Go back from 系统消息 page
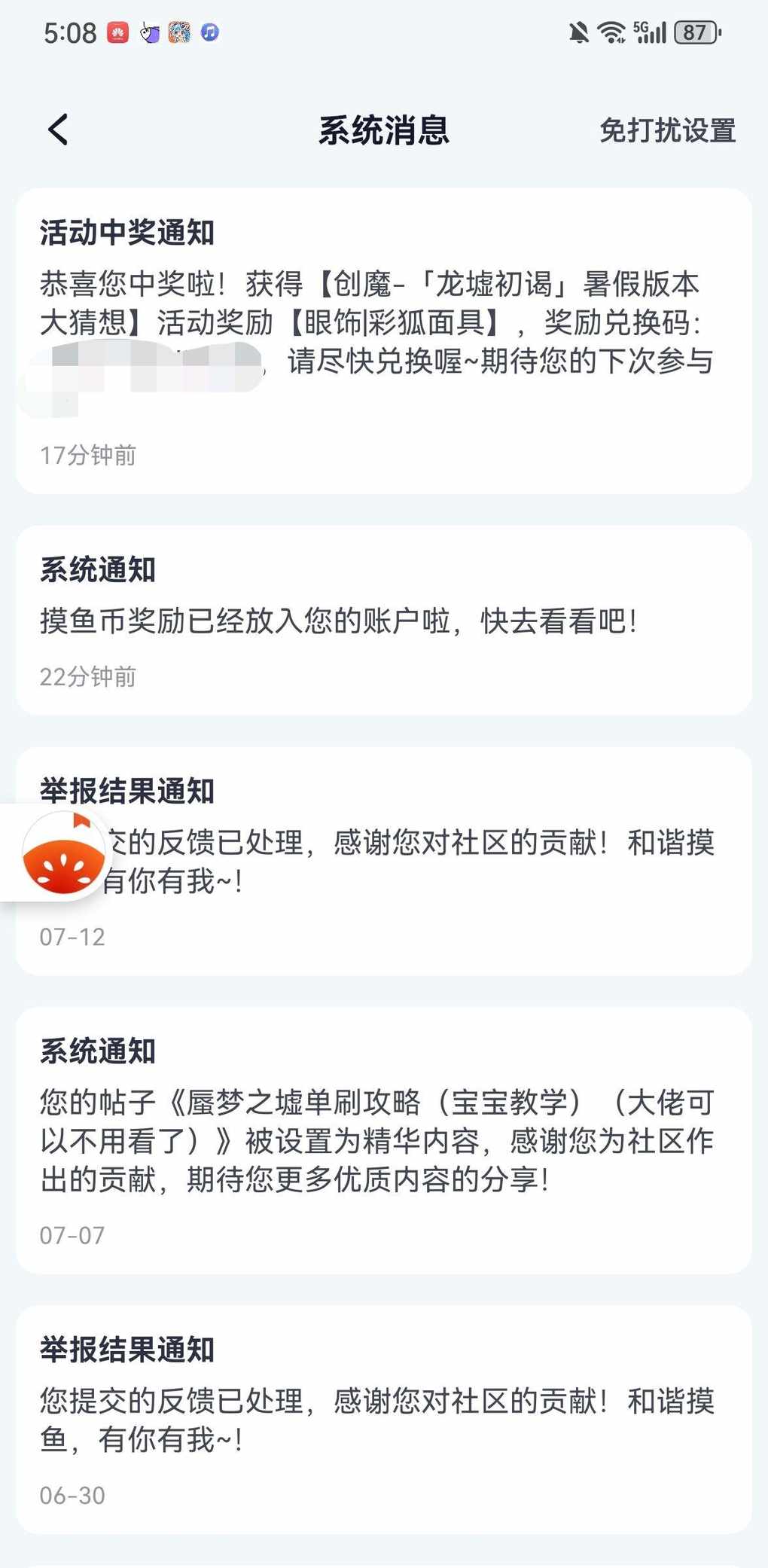This screenshot has width=768, height=1568. coord(58,130)
